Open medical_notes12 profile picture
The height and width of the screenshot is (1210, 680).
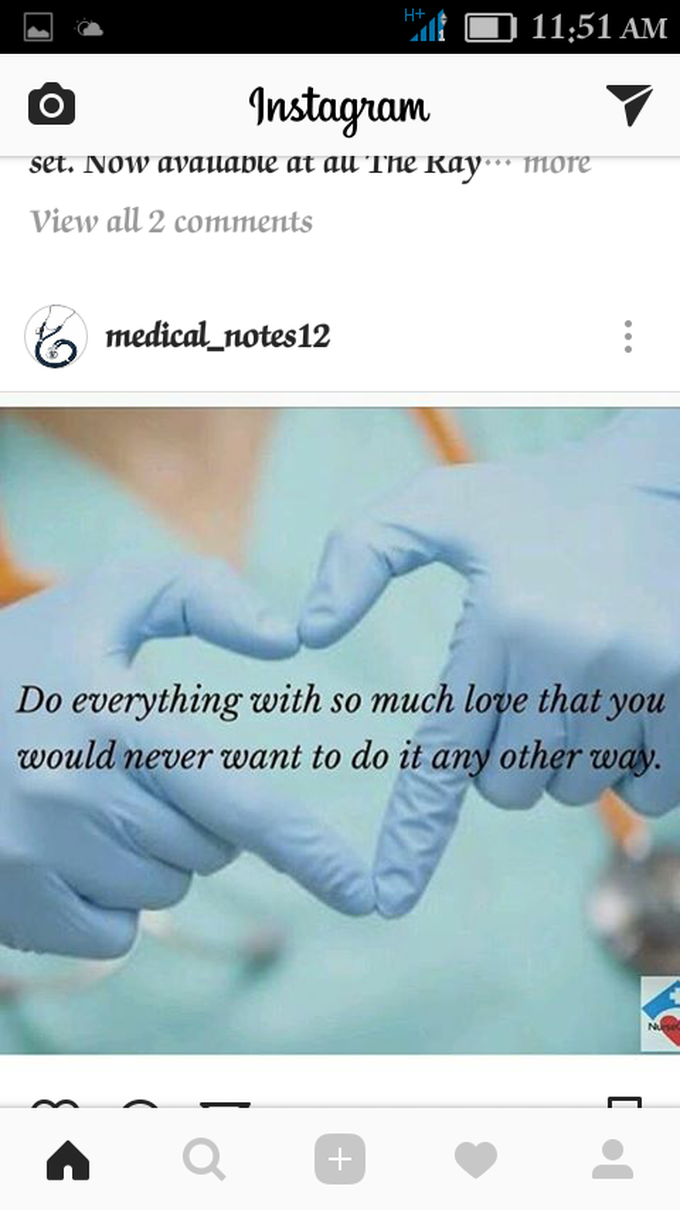tap(56, 336)
